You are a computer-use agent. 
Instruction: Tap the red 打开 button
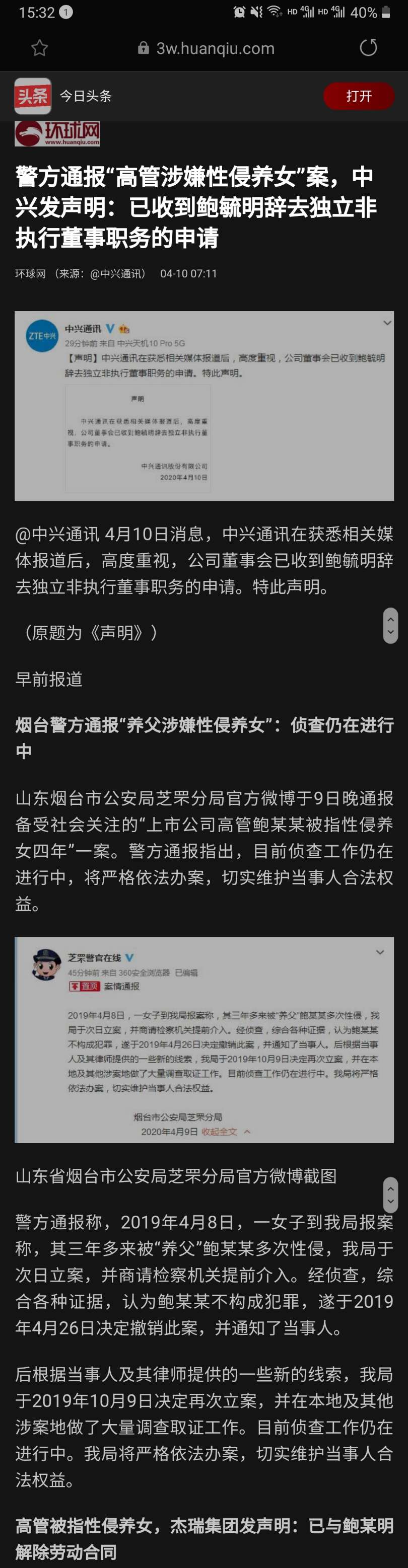point(358,96)
